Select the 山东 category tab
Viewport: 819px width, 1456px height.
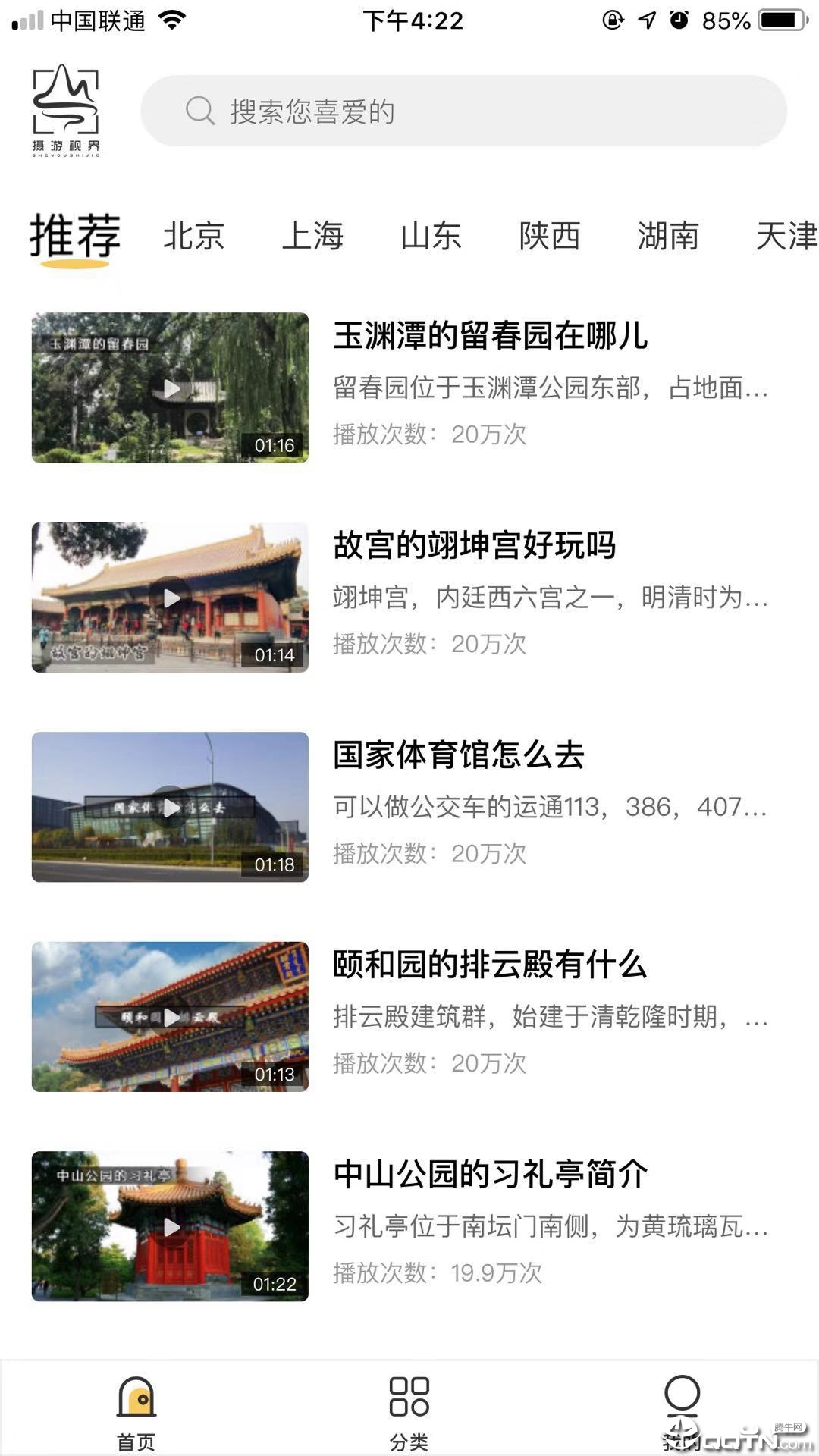432,237
